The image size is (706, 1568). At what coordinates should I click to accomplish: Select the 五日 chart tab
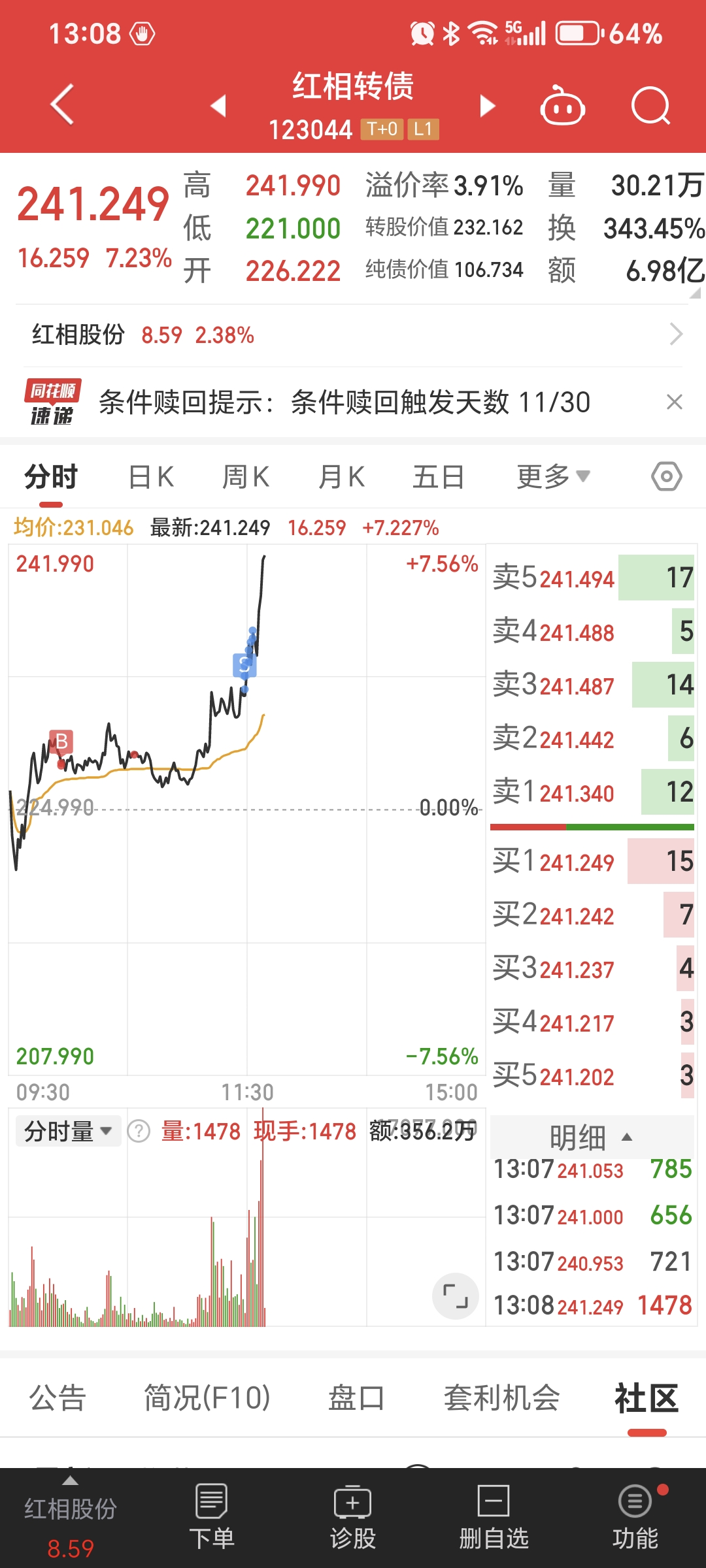click(438, 477)
